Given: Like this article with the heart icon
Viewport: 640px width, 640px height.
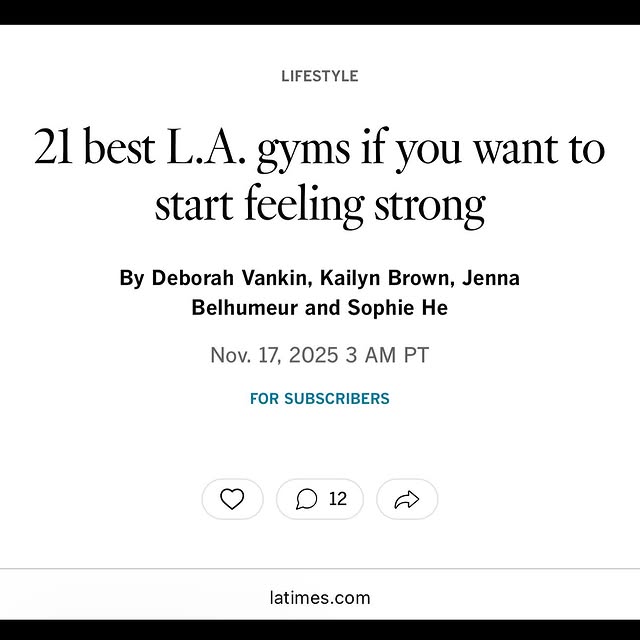Looking at the screenshot, I should 232,499.
